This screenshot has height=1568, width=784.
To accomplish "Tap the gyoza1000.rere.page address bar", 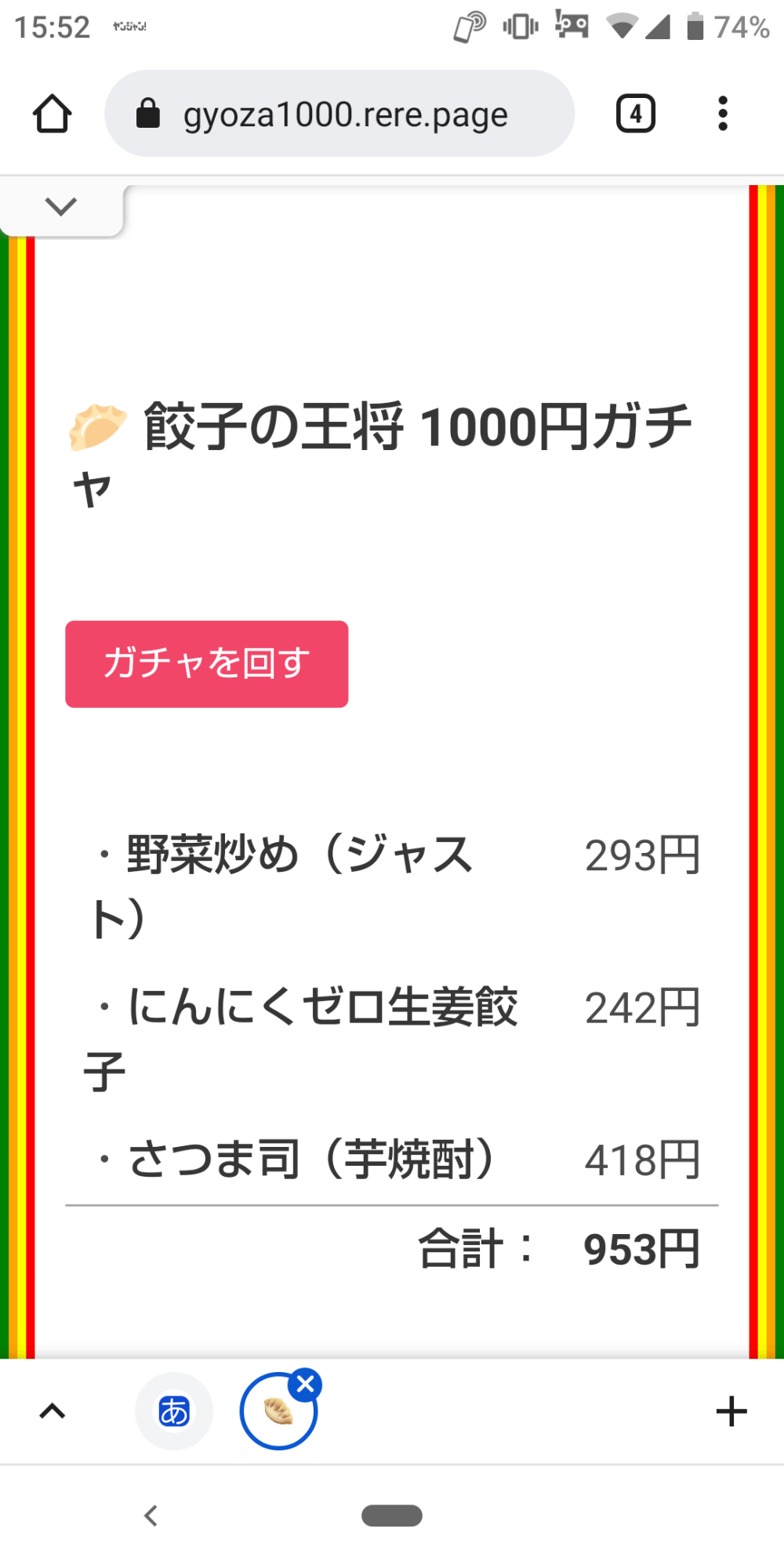I will tap(345, 114).
